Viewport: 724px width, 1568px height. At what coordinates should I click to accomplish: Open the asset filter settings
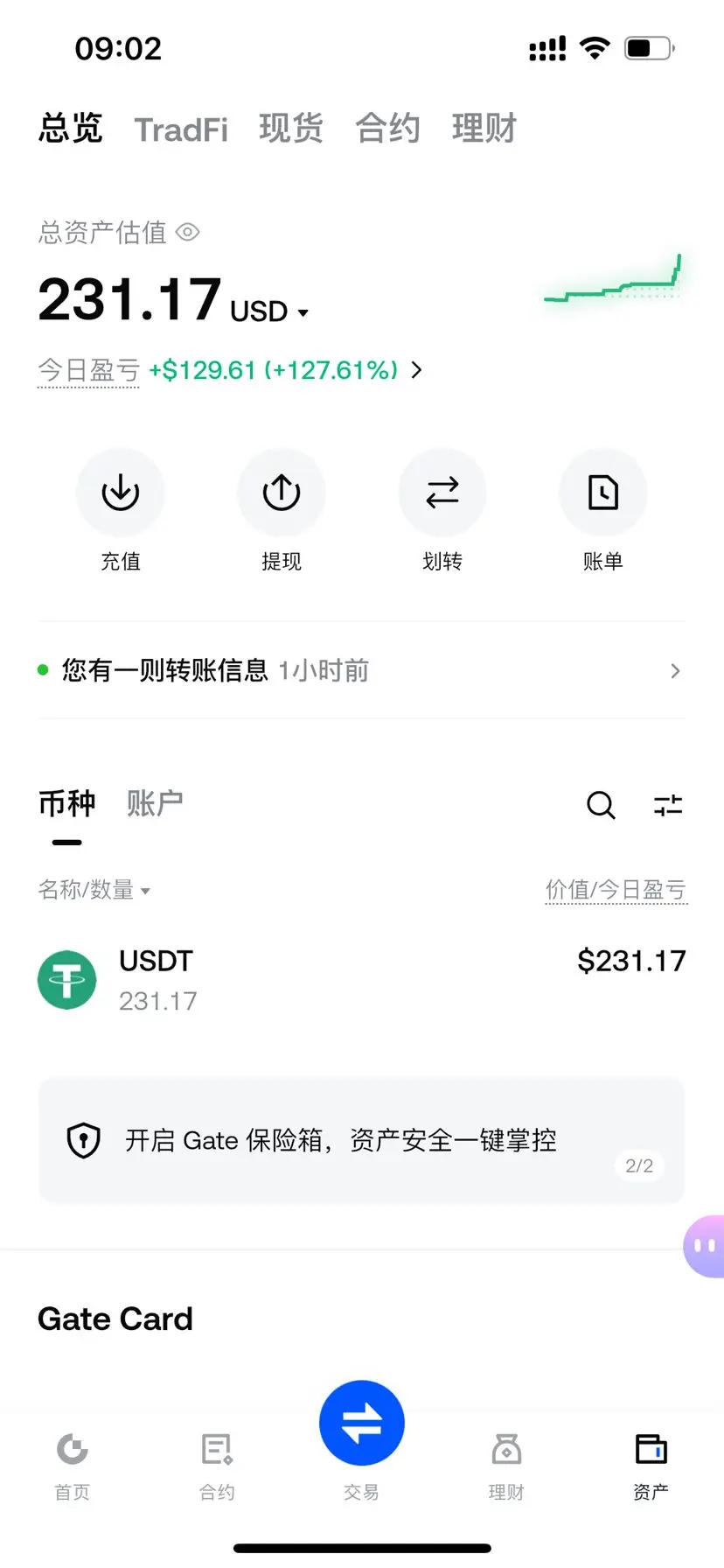pyautogui.click(x=668, y=805)
